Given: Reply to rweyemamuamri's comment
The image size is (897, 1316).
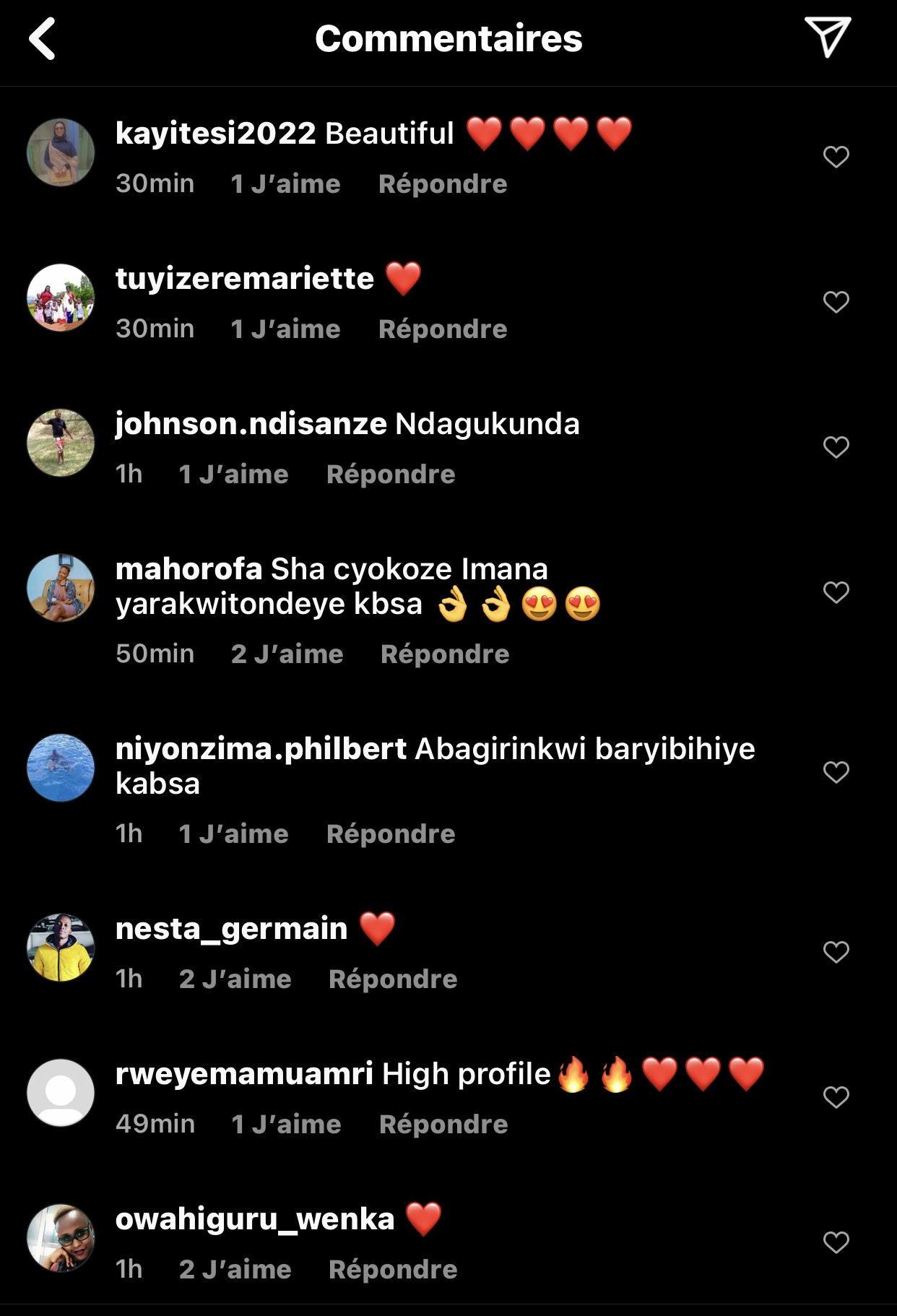Looking at the screenshot, I should coord(443,1125).
